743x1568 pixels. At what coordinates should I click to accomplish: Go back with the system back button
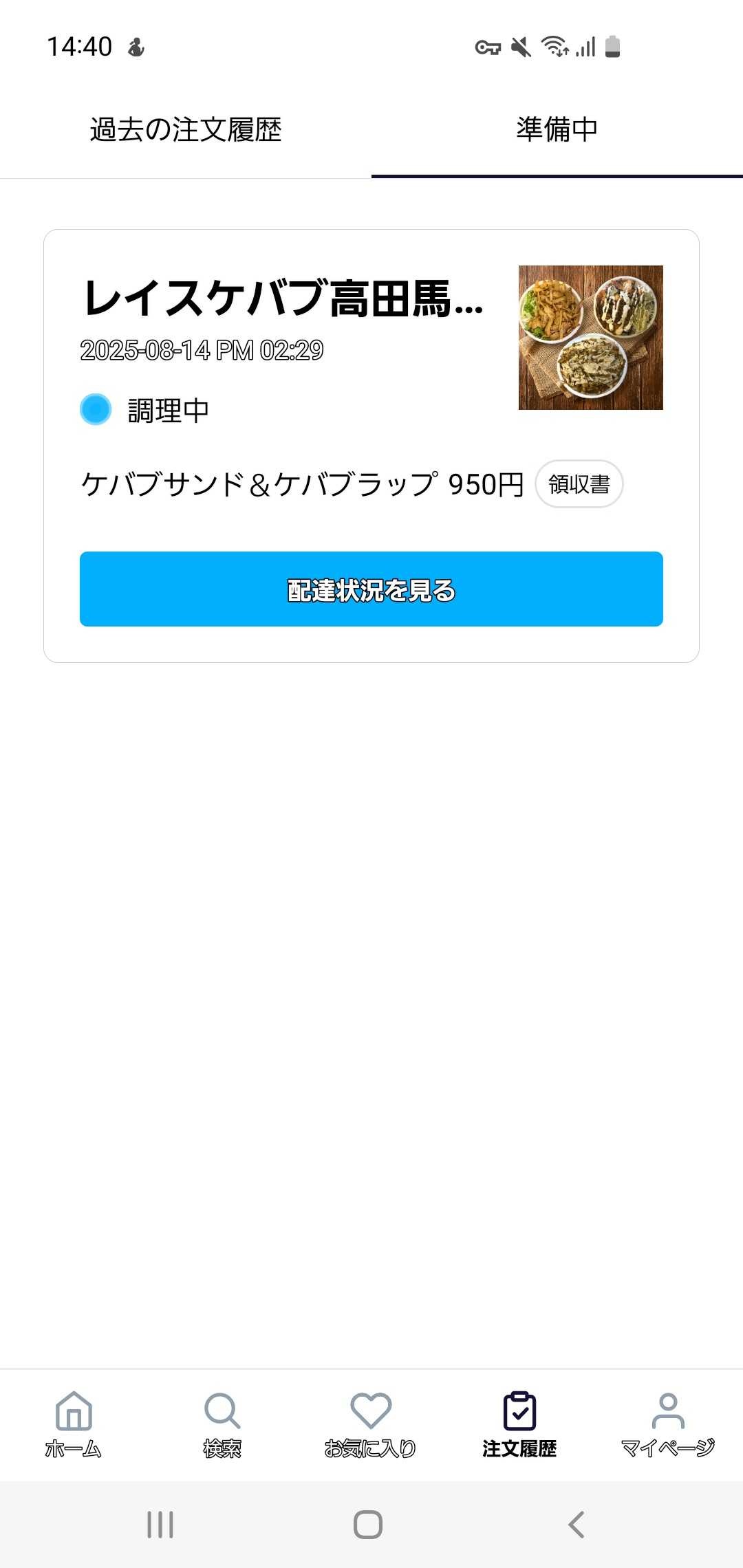(577, 1525)
